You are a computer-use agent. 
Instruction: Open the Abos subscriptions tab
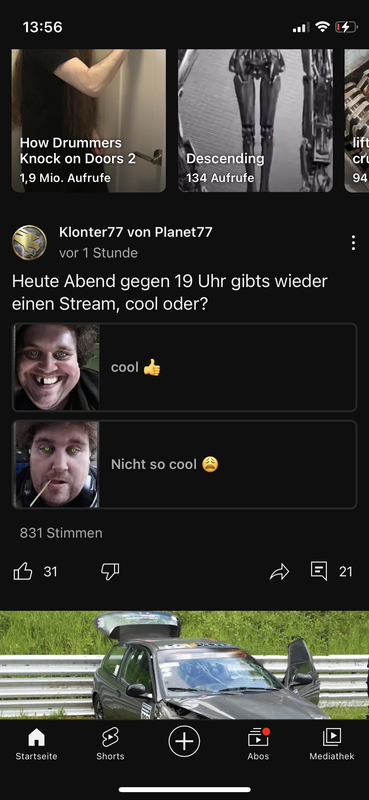tap(258, 744)
